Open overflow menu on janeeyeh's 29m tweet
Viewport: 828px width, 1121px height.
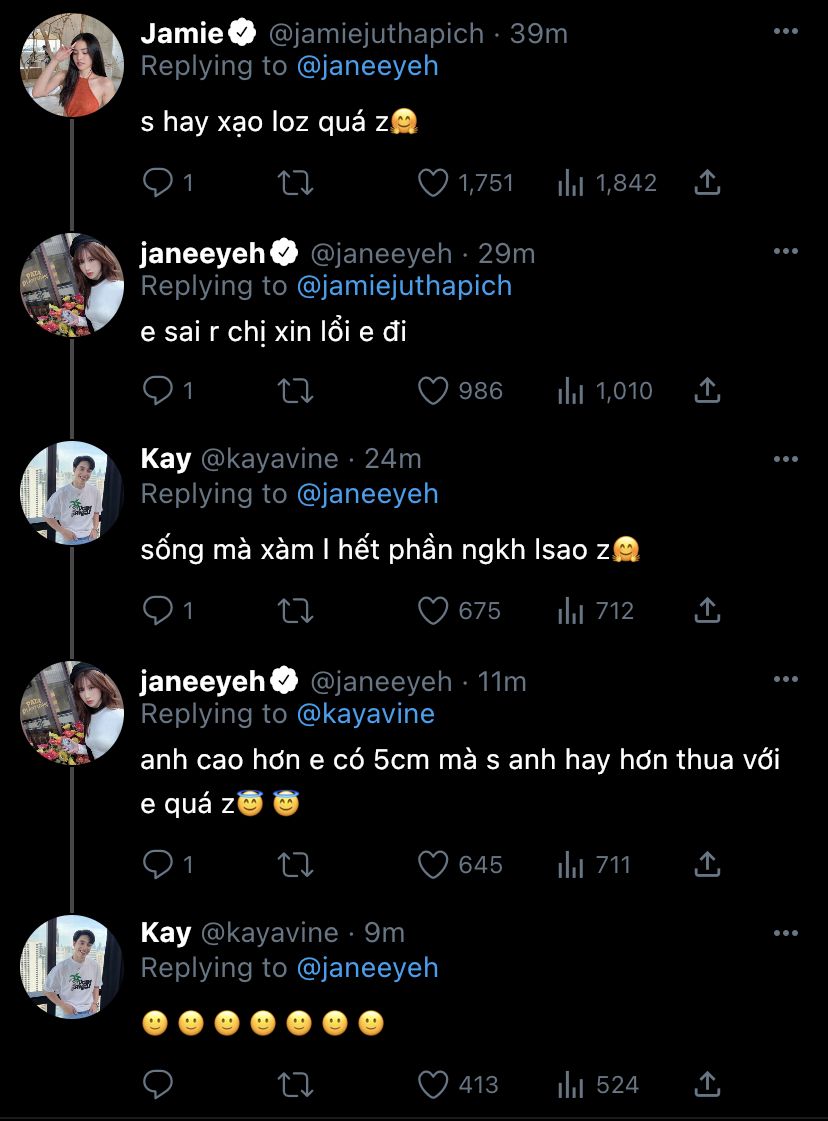(785, 251)
